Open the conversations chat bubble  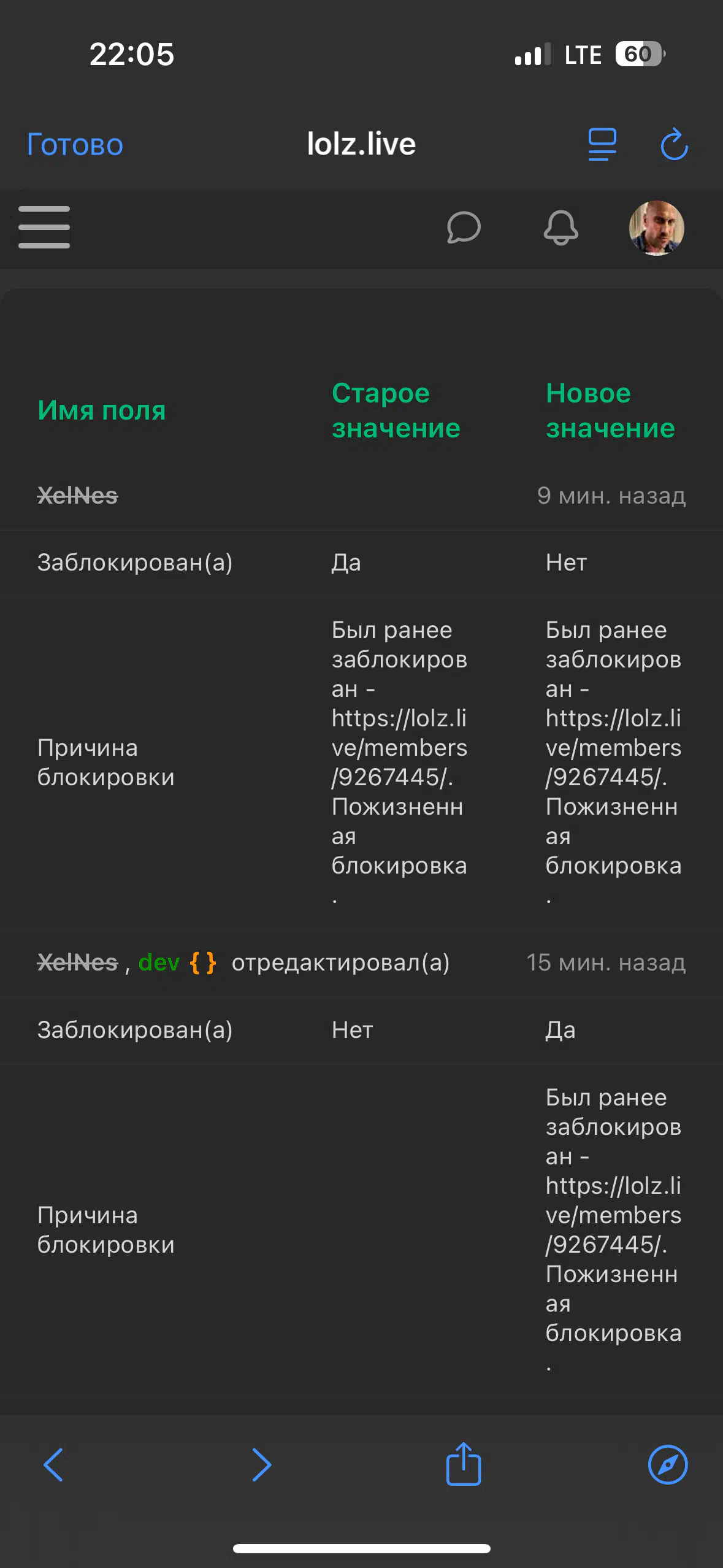tap(464, 228)
